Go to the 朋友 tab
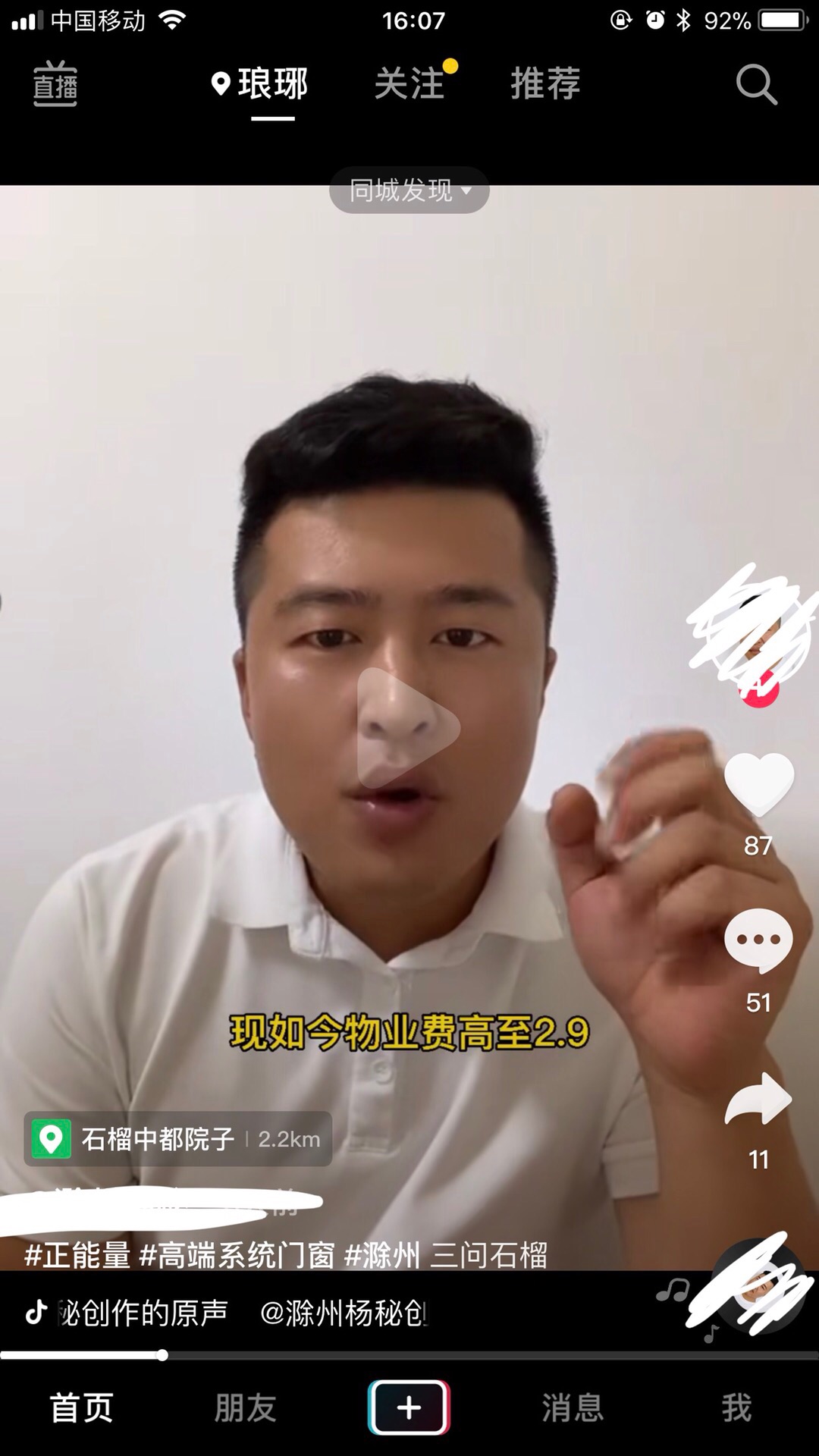Image resolution: width=819 pixels, height=1456 pixels. coord(245,1408)
